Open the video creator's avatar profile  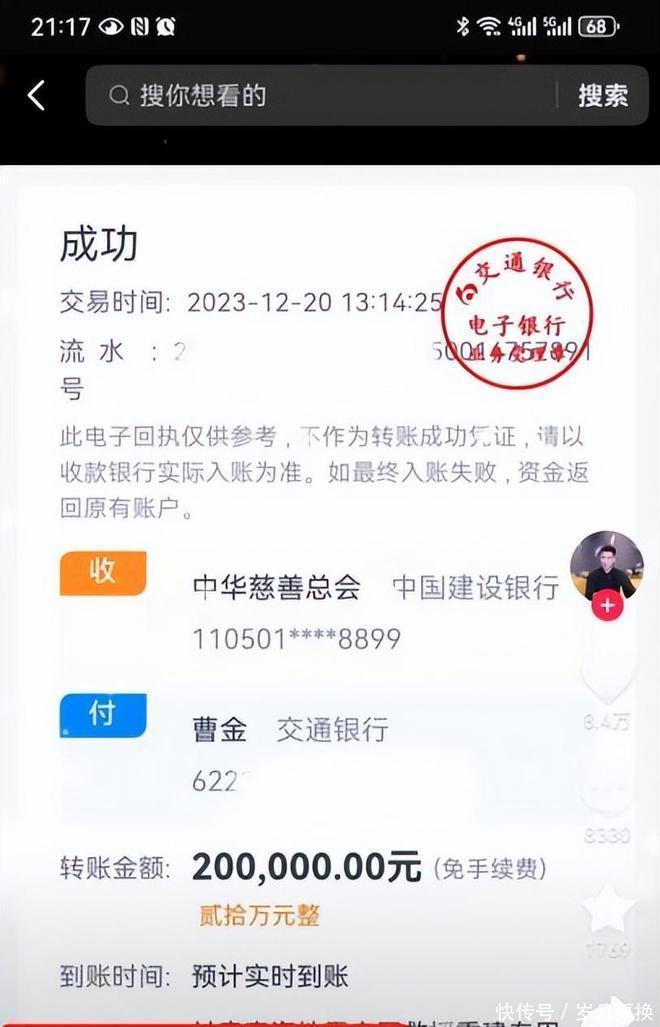tap(606, 565)
